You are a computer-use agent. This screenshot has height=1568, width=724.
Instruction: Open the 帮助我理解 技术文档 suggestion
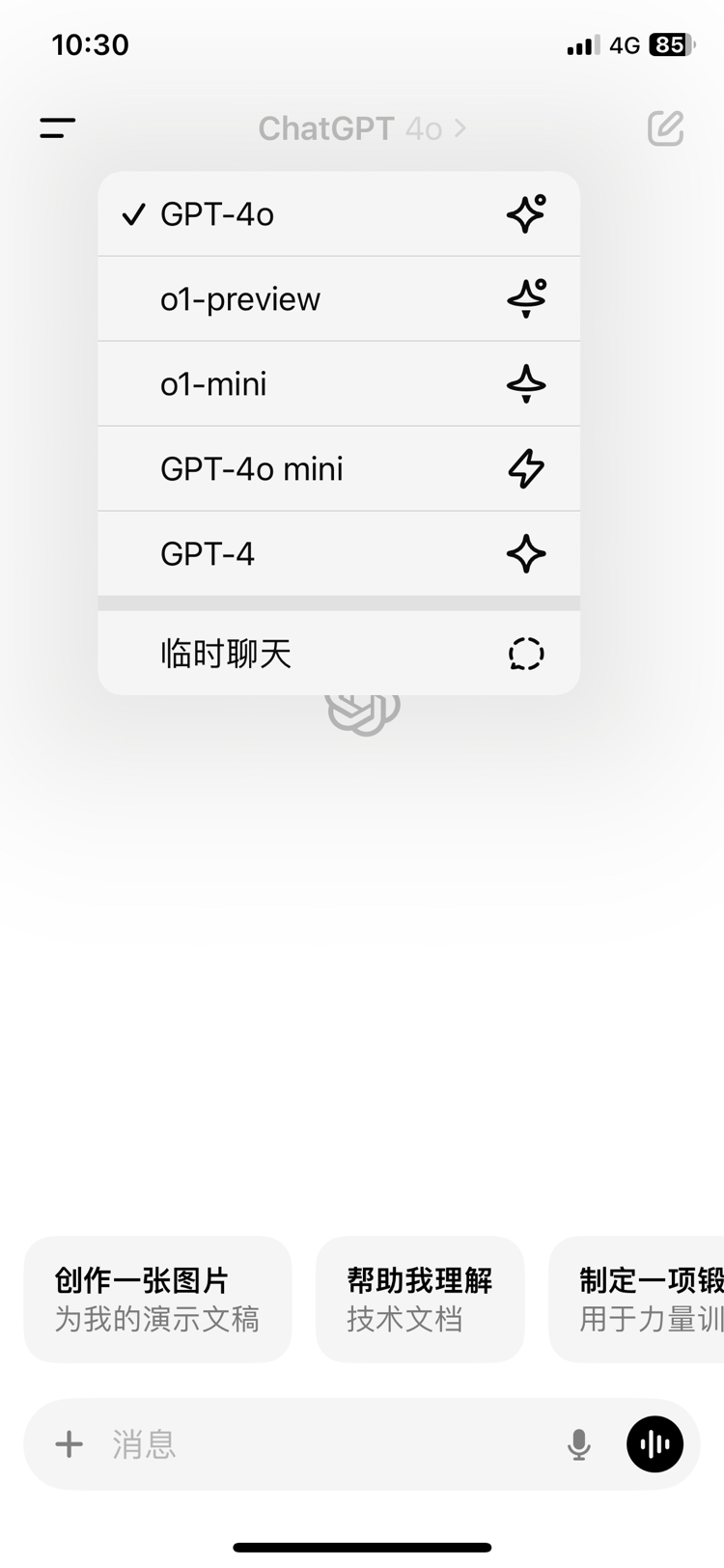point(420,1300)
